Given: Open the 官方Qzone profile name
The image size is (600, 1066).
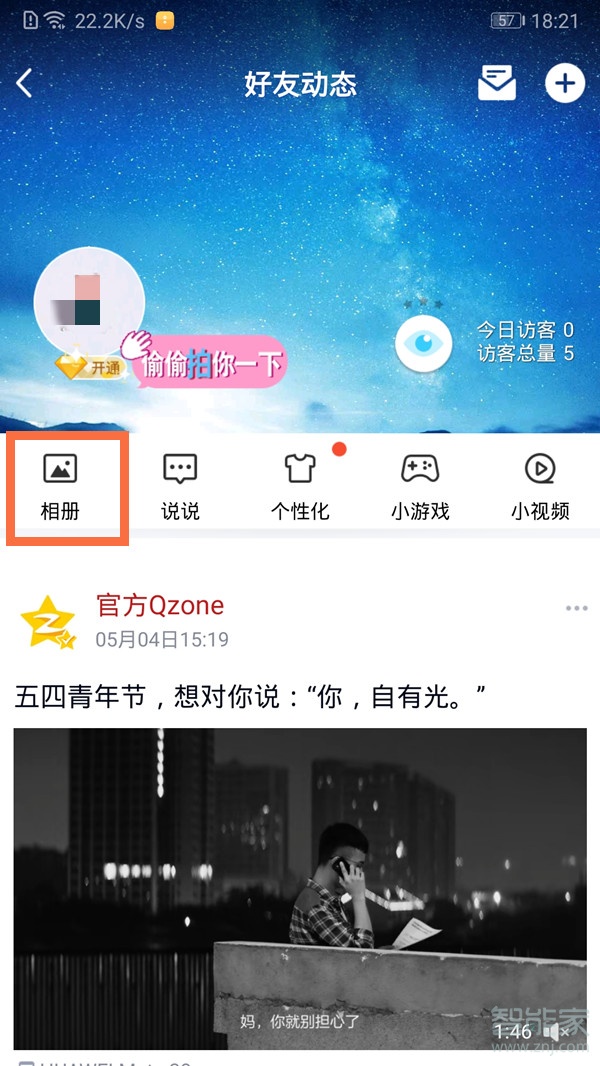Looking at the screenshot, I should pos(160,605).
